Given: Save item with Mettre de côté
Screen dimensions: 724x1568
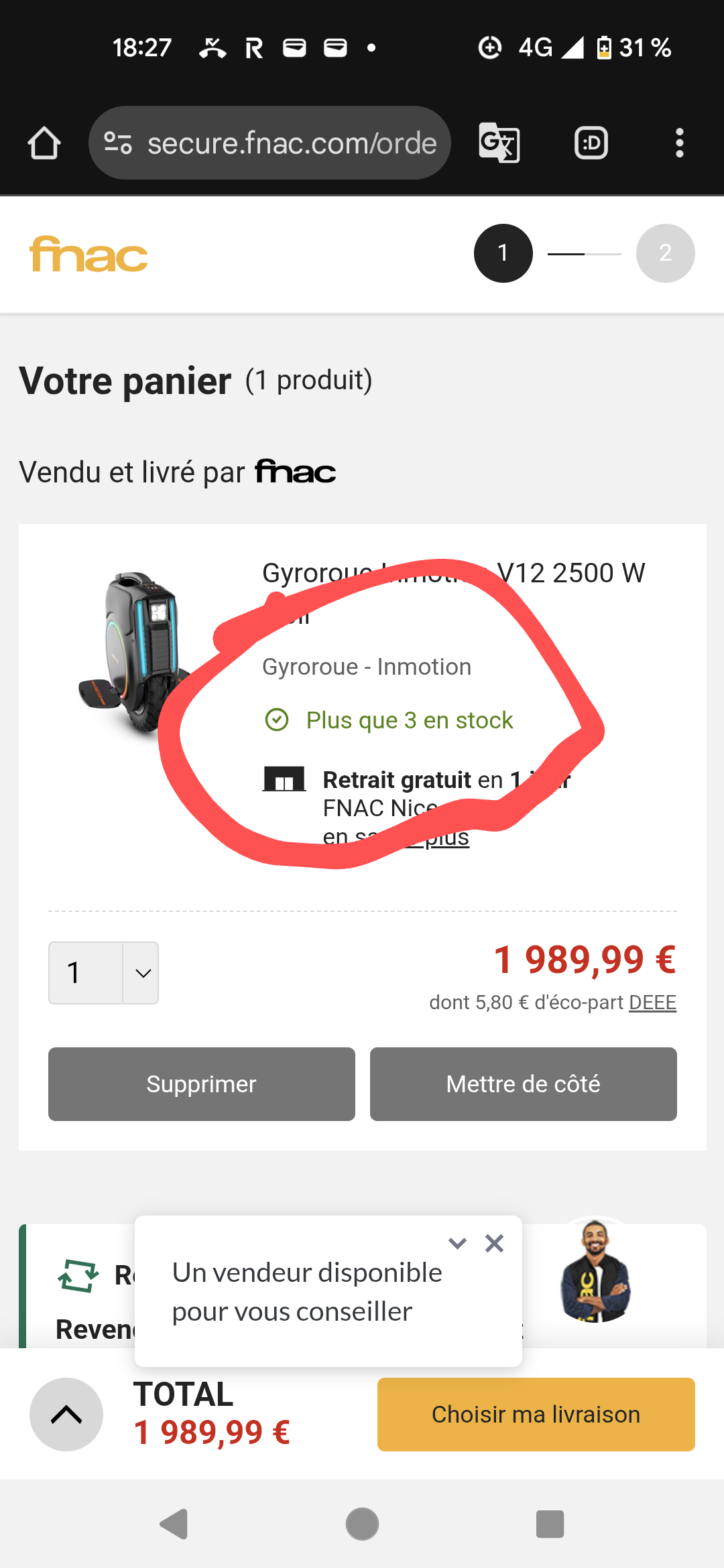Looking at the screenshot, I should pos(524,1084).
